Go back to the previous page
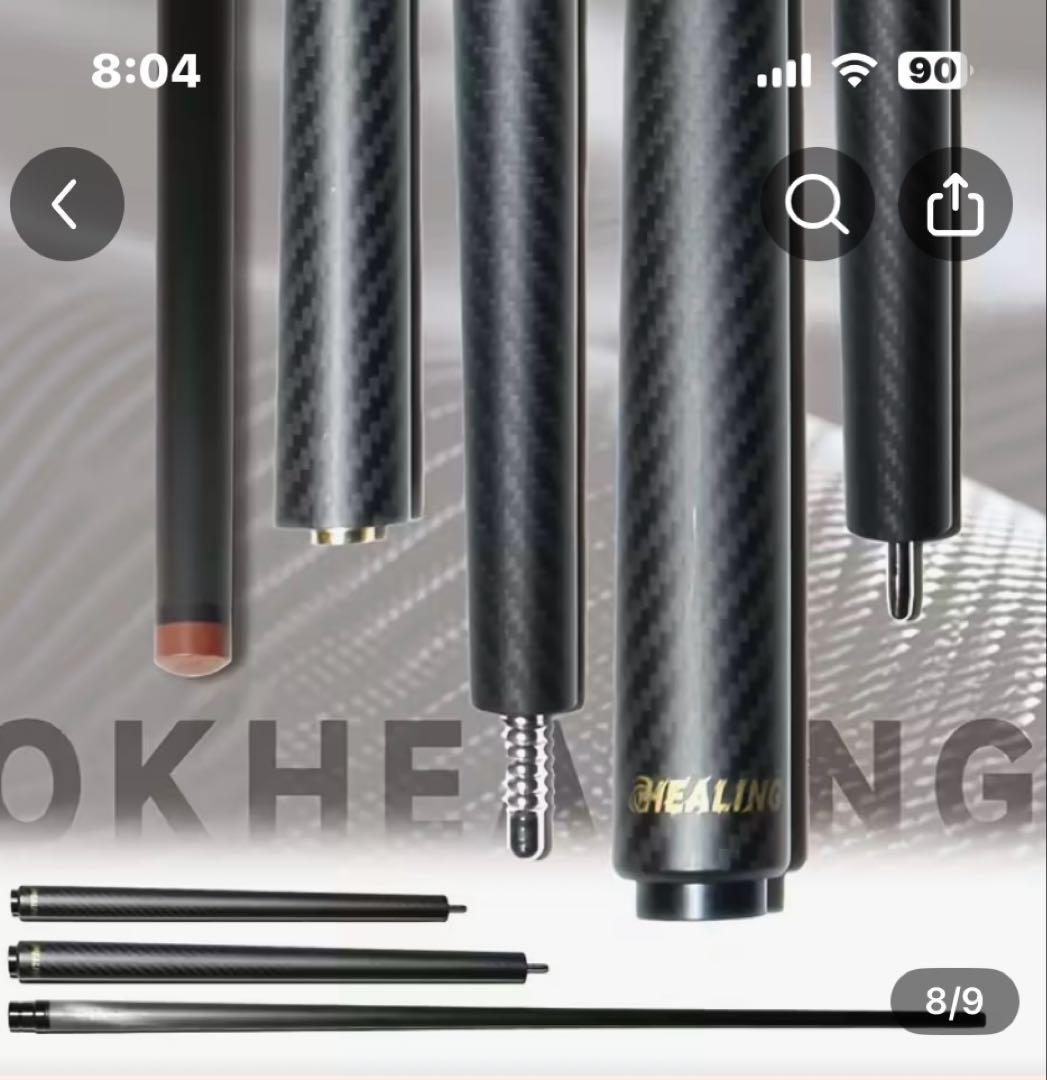1047x1080 pixels. pyautogui.click(x=66, y=204)
